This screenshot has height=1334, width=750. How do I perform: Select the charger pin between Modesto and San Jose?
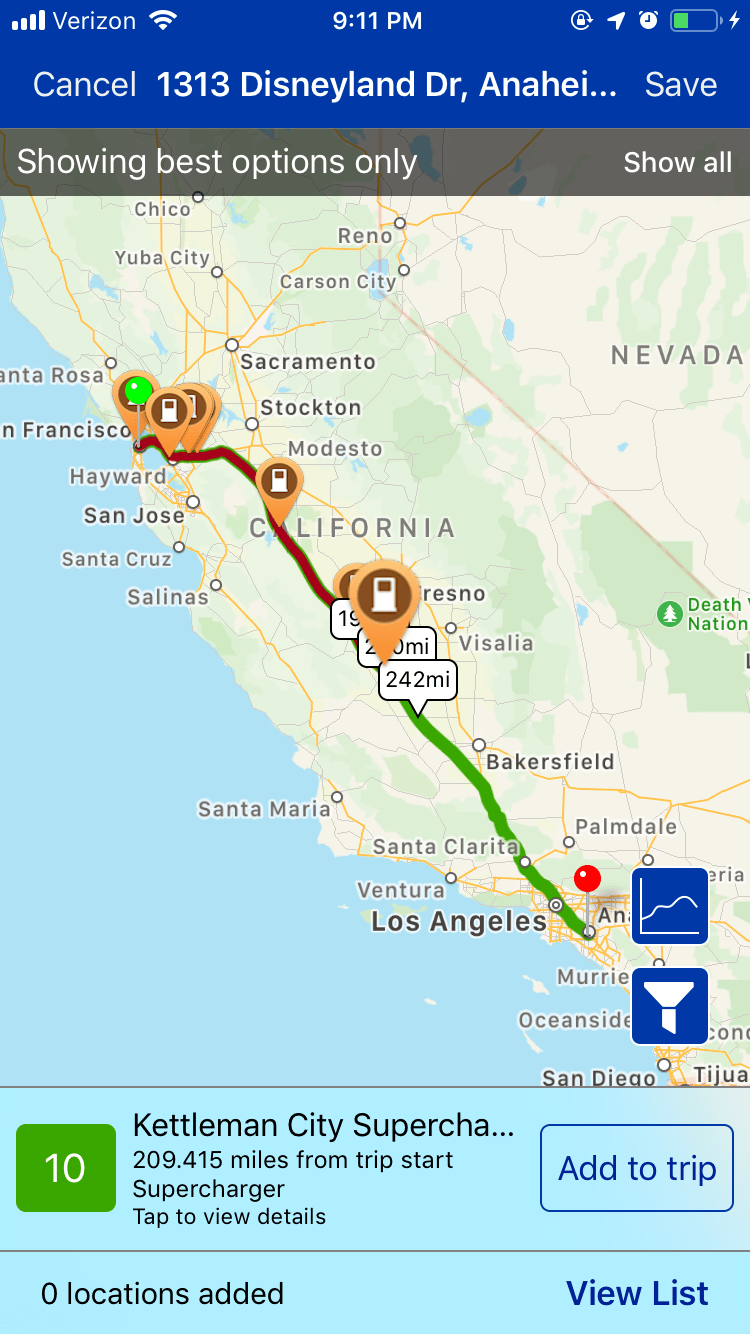278,480
